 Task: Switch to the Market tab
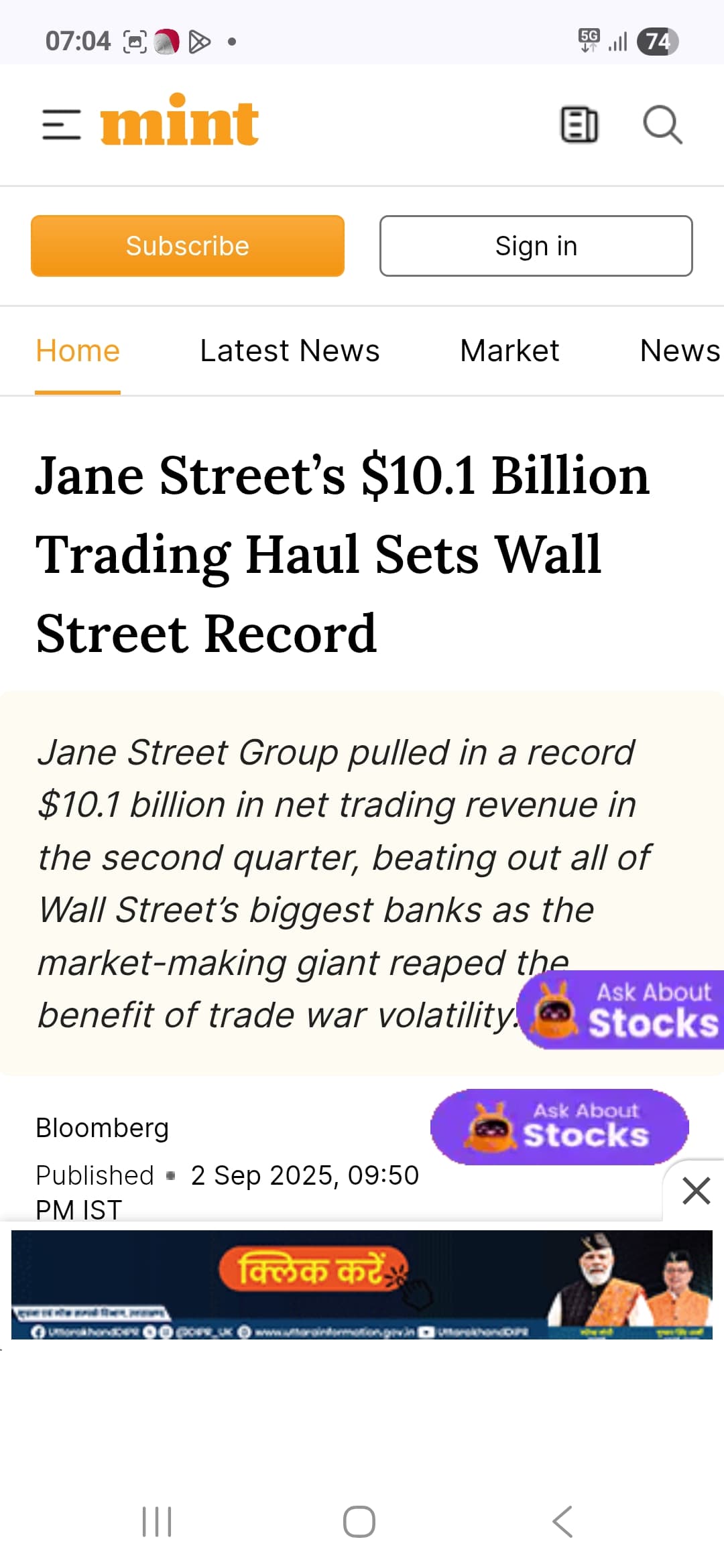point(509,351)
